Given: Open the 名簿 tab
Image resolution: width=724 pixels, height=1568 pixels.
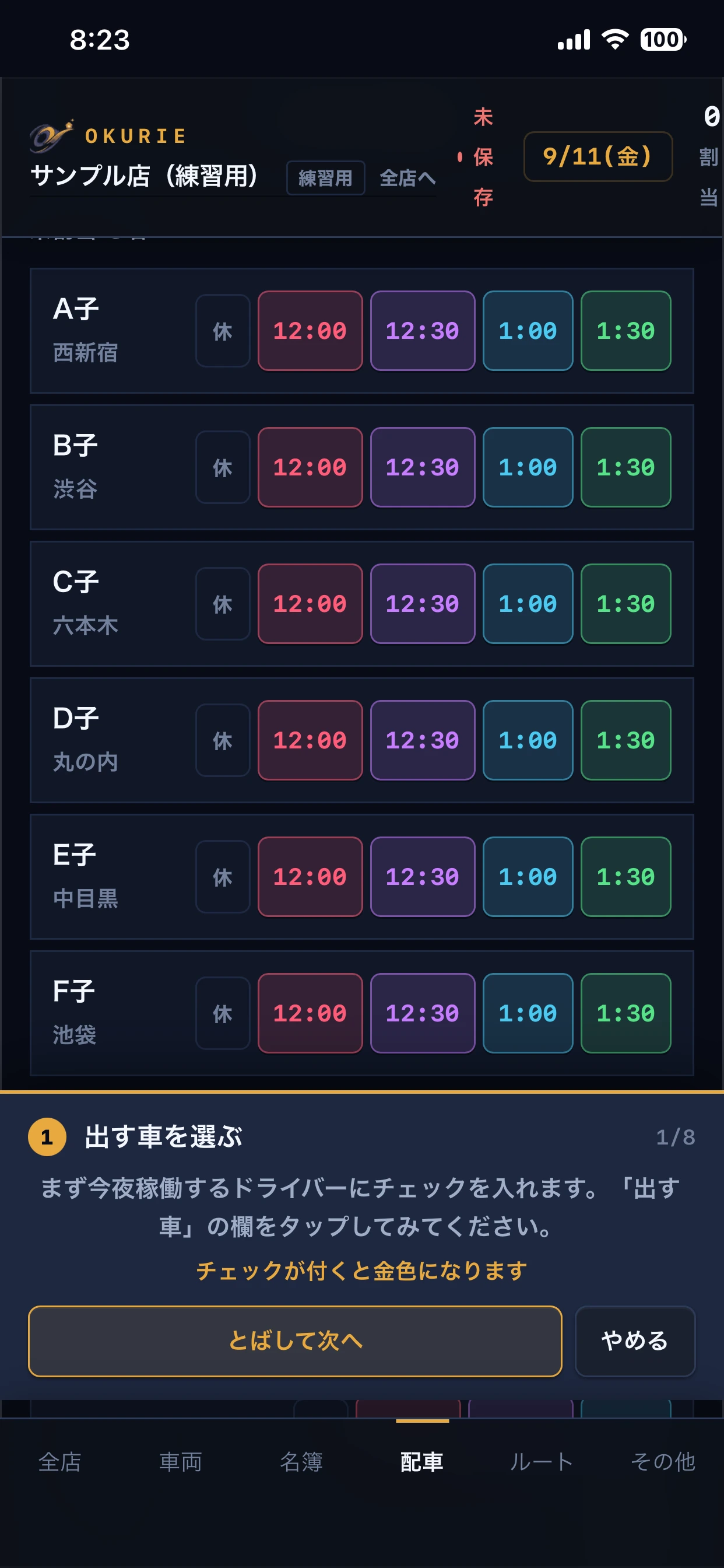Looking at the screenshot, I should (x=301, y=1461).
